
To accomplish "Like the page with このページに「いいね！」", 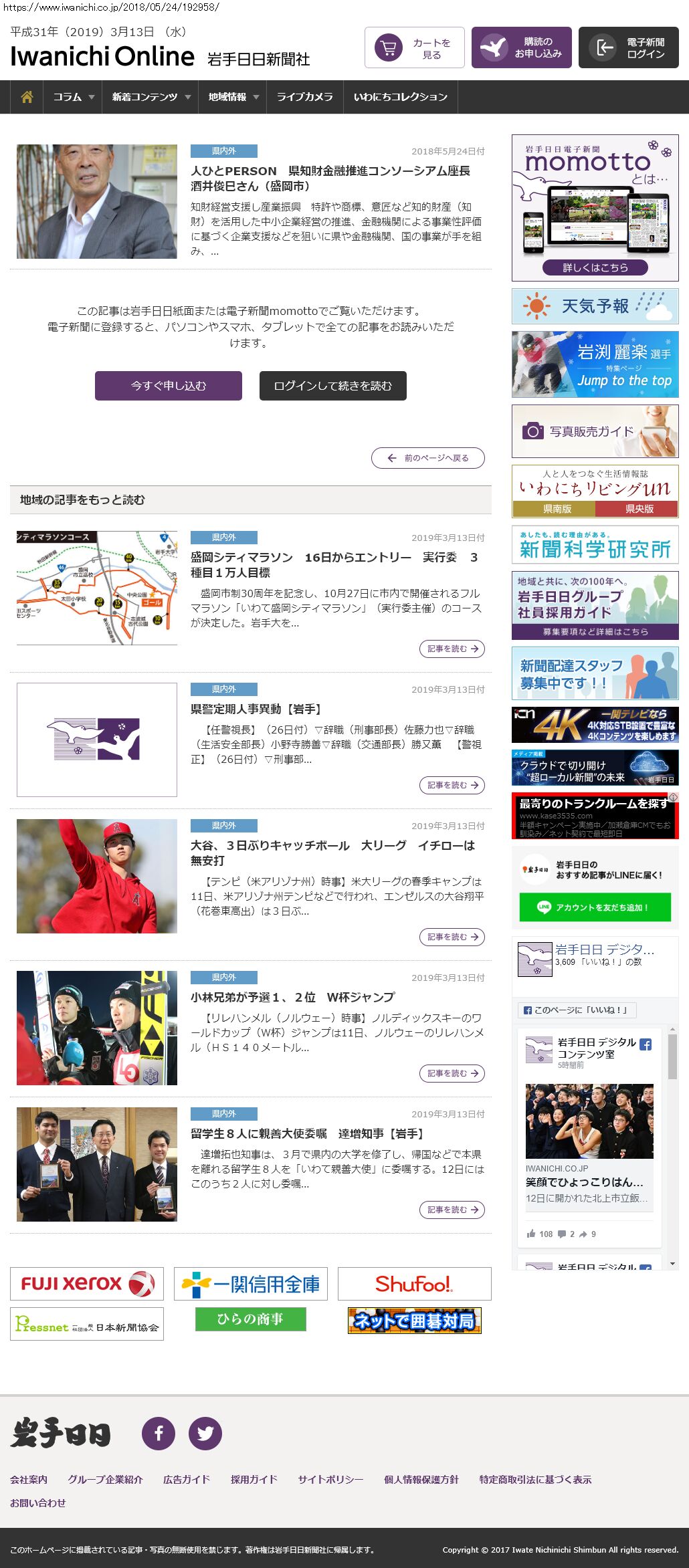I will click(x=577, y=1010).
